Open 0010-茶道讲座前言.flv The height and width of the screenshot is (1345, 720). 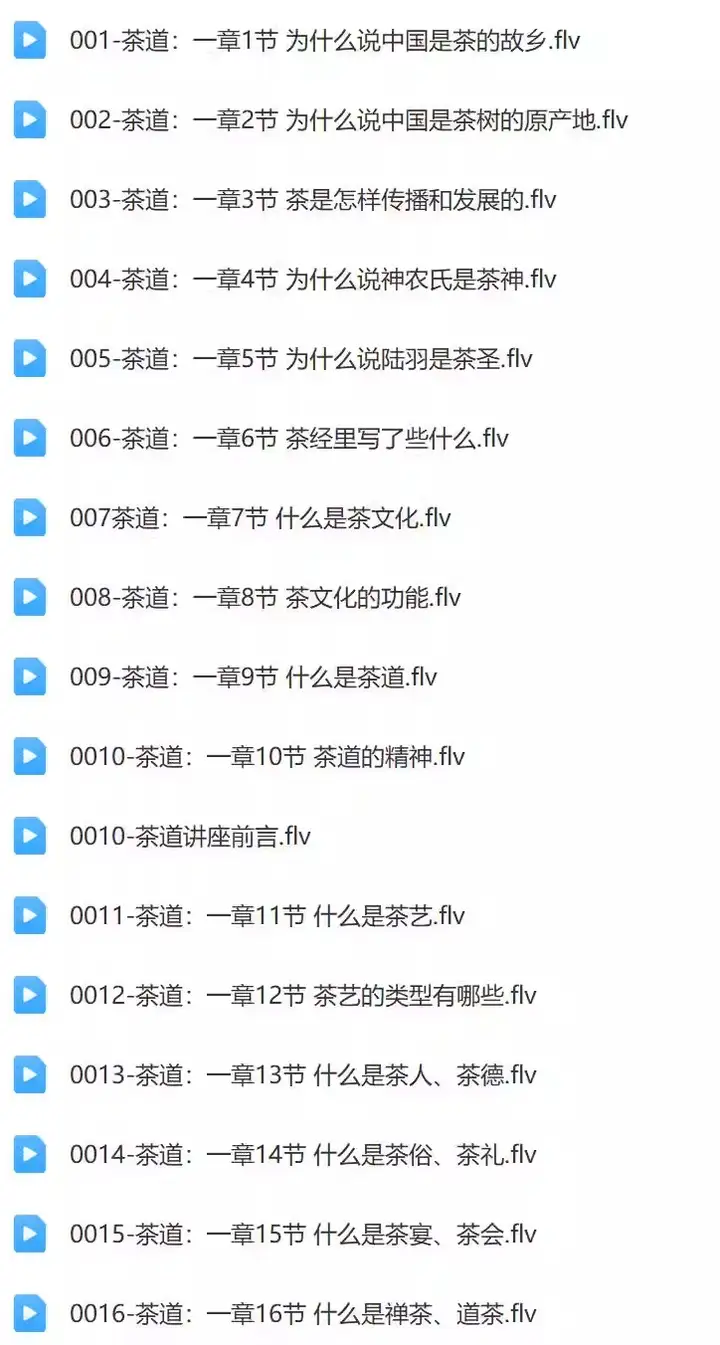190,836
